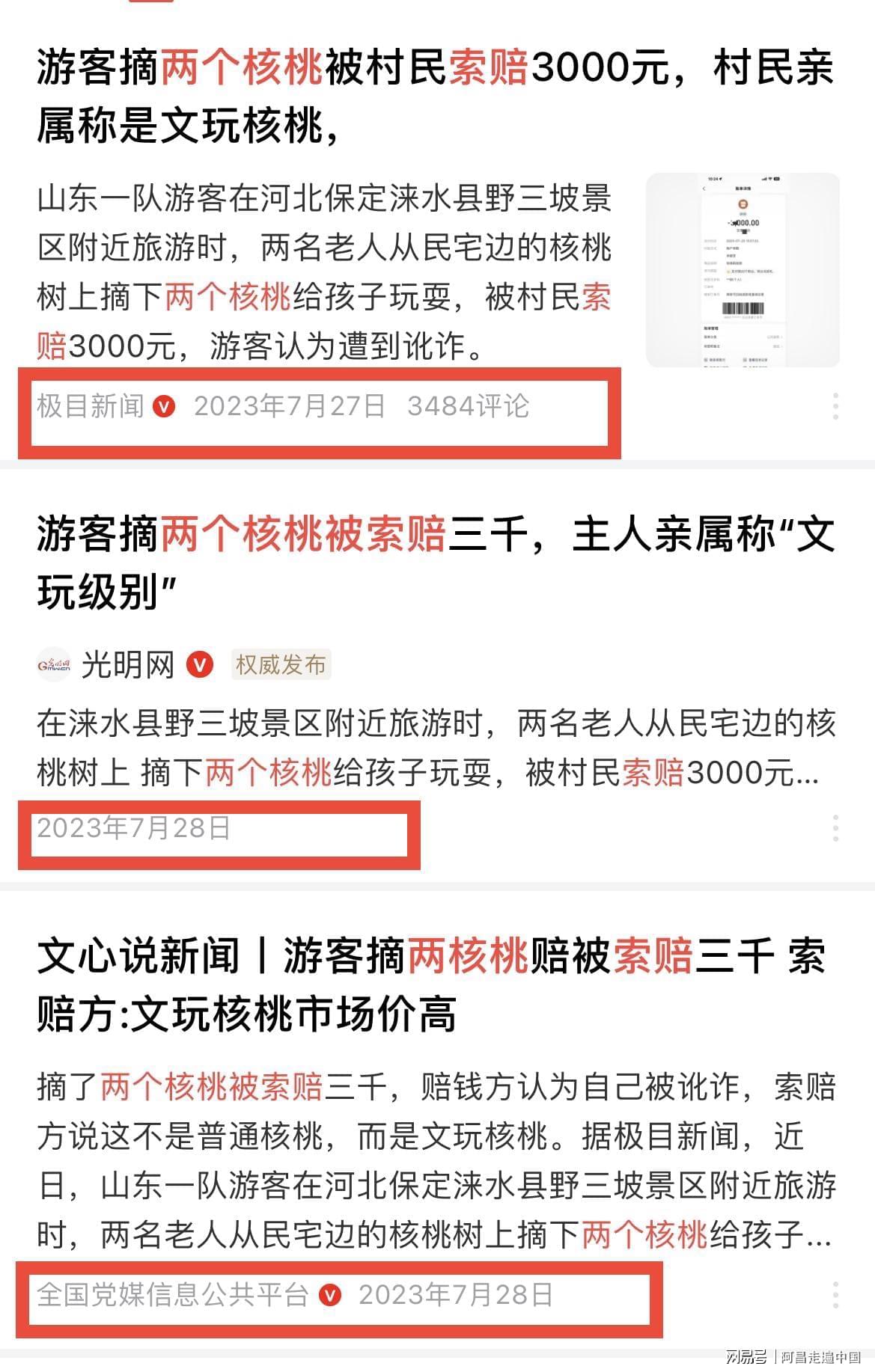875x1372 pixels.
Task: Open the overflow menu beside 全国党媒信息公共平台 result
Action: tap(835, 1295)
